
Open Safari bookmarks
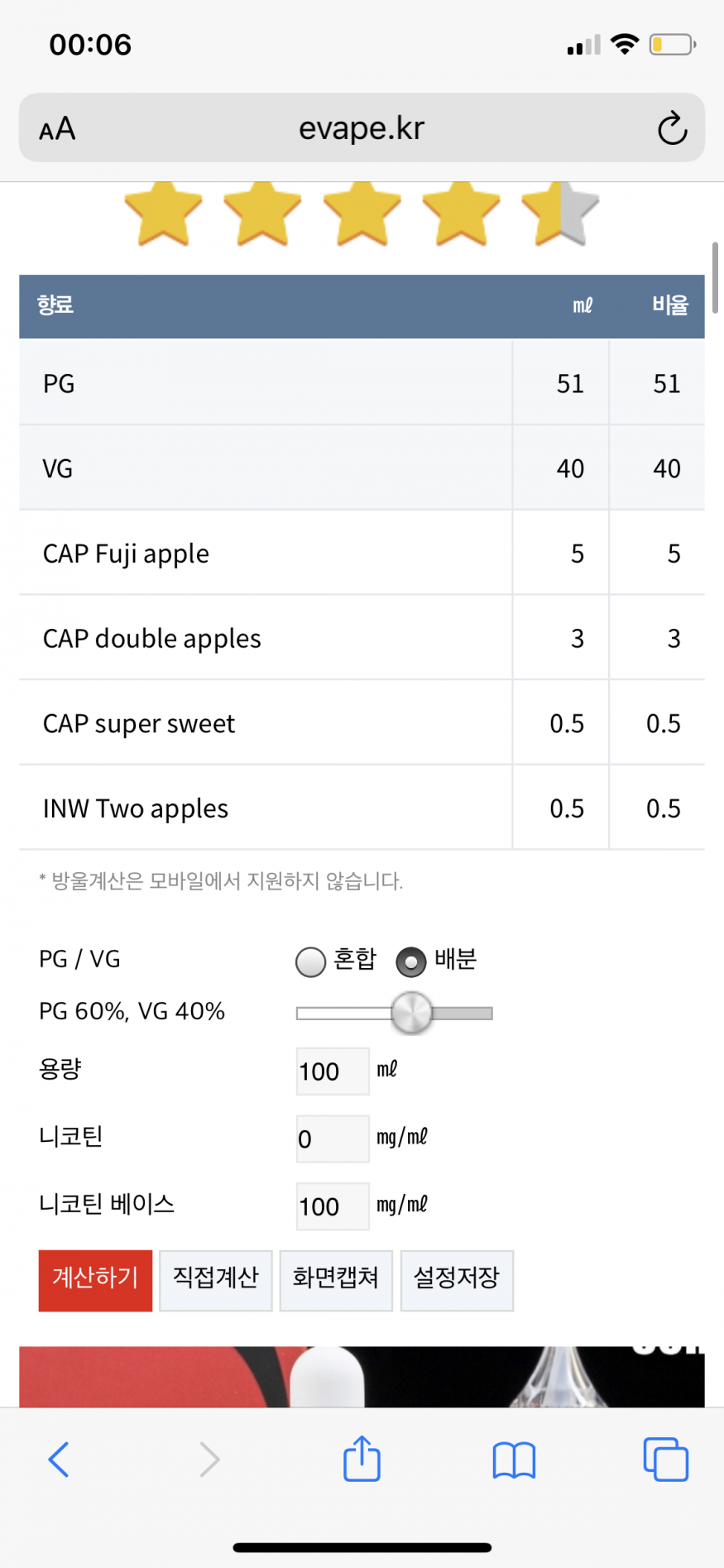click(514, 1460)
